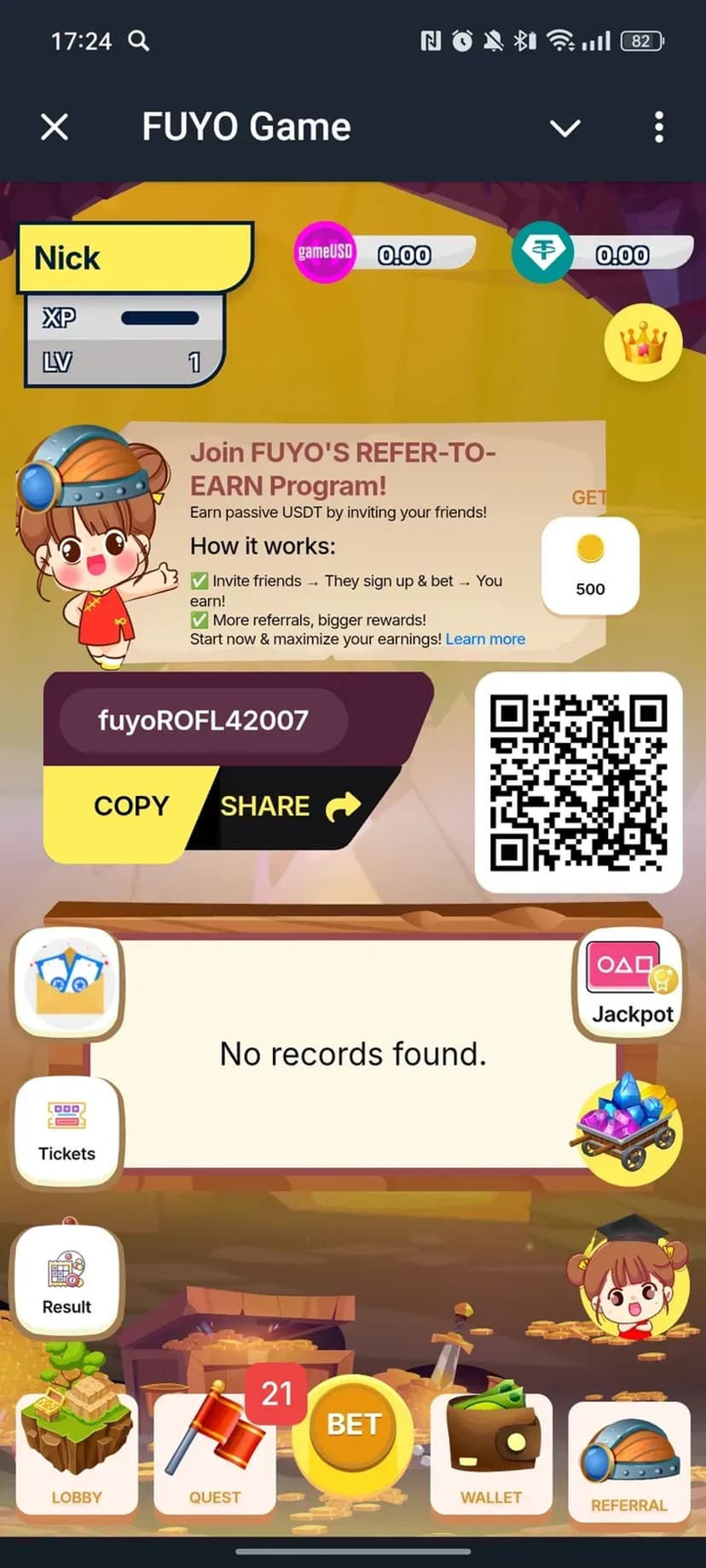View the Result page
706x1568 pixels.
click(67, 1281)
